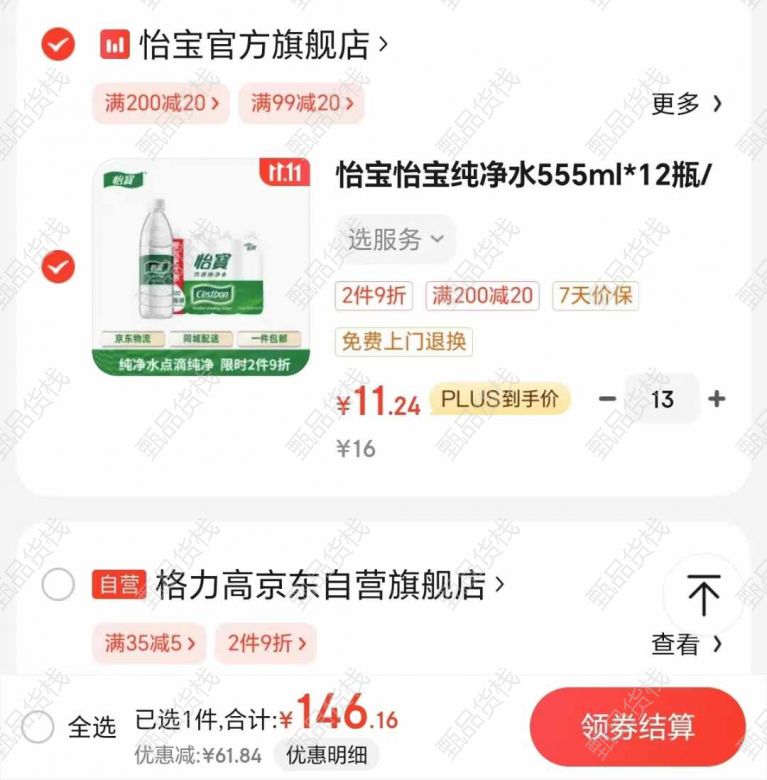Open the 满35减5 promotion chip
Viewport: 767px width, 780px height.
coord(150,643)
